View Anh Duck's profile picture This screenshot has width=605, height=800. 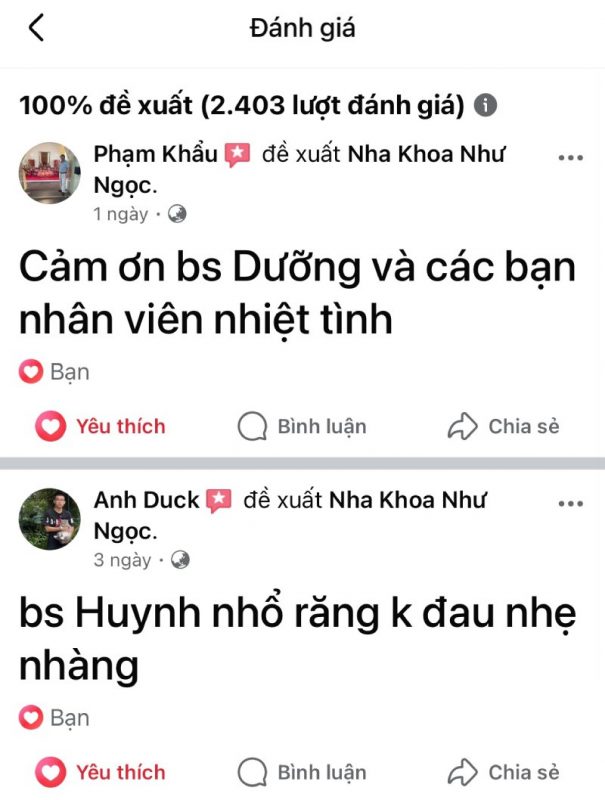pos(49,519)
